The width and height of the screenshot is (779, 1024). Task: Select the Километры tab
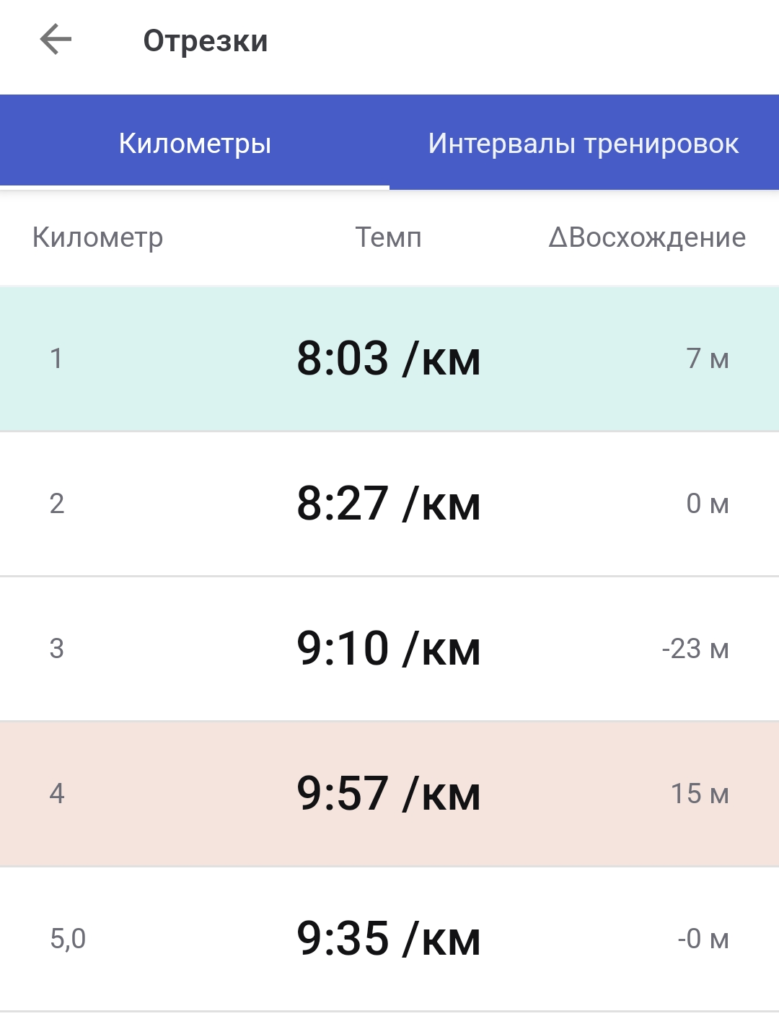tap(195, 142)
